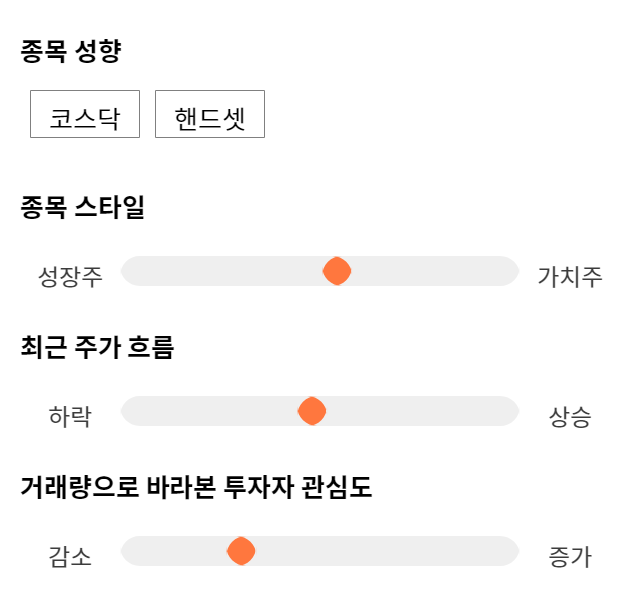Tap the 투자자 관심도 slider indicator
640x606 pixels.
241,551
